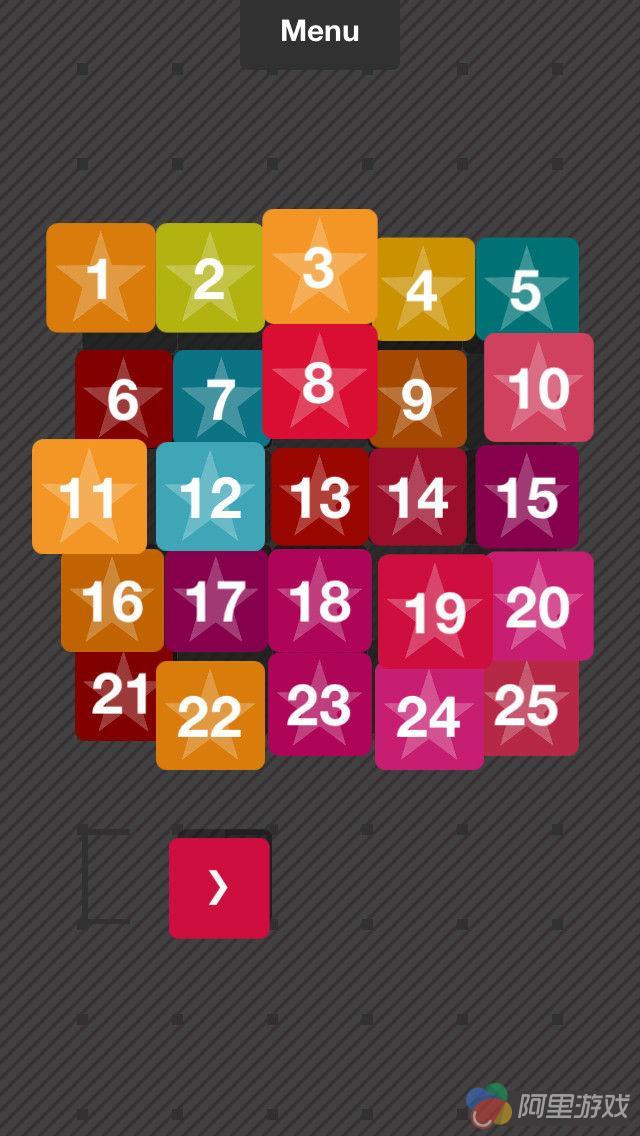Select level 24 tile
Image resolution: width=640 pixels, height=1136 pixels.
[x=428, y=716]
